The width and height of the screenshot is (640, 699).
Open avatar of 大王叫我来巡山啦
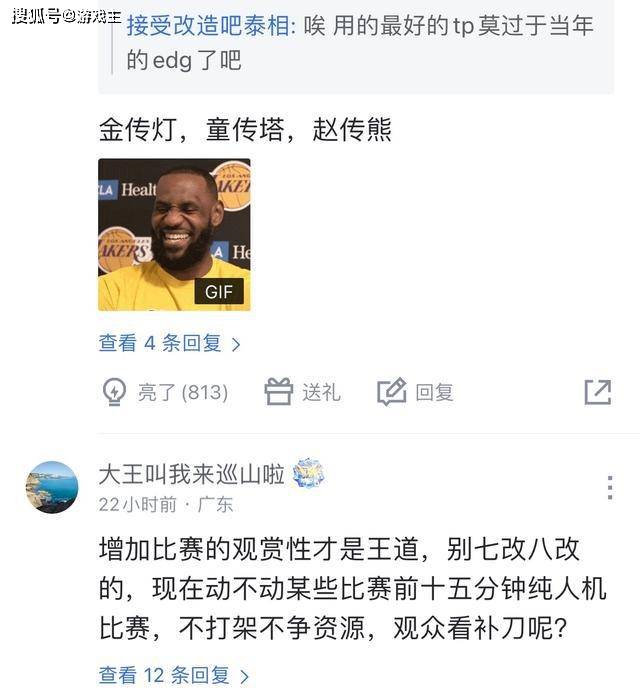point(52,487)
